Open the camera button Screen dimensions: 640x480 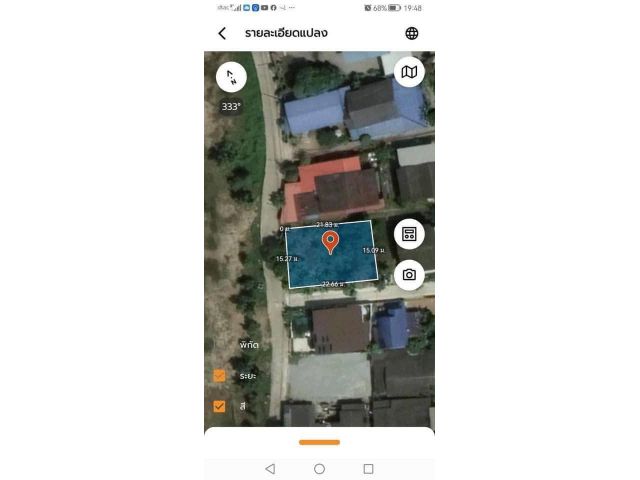tap(409, 275)
